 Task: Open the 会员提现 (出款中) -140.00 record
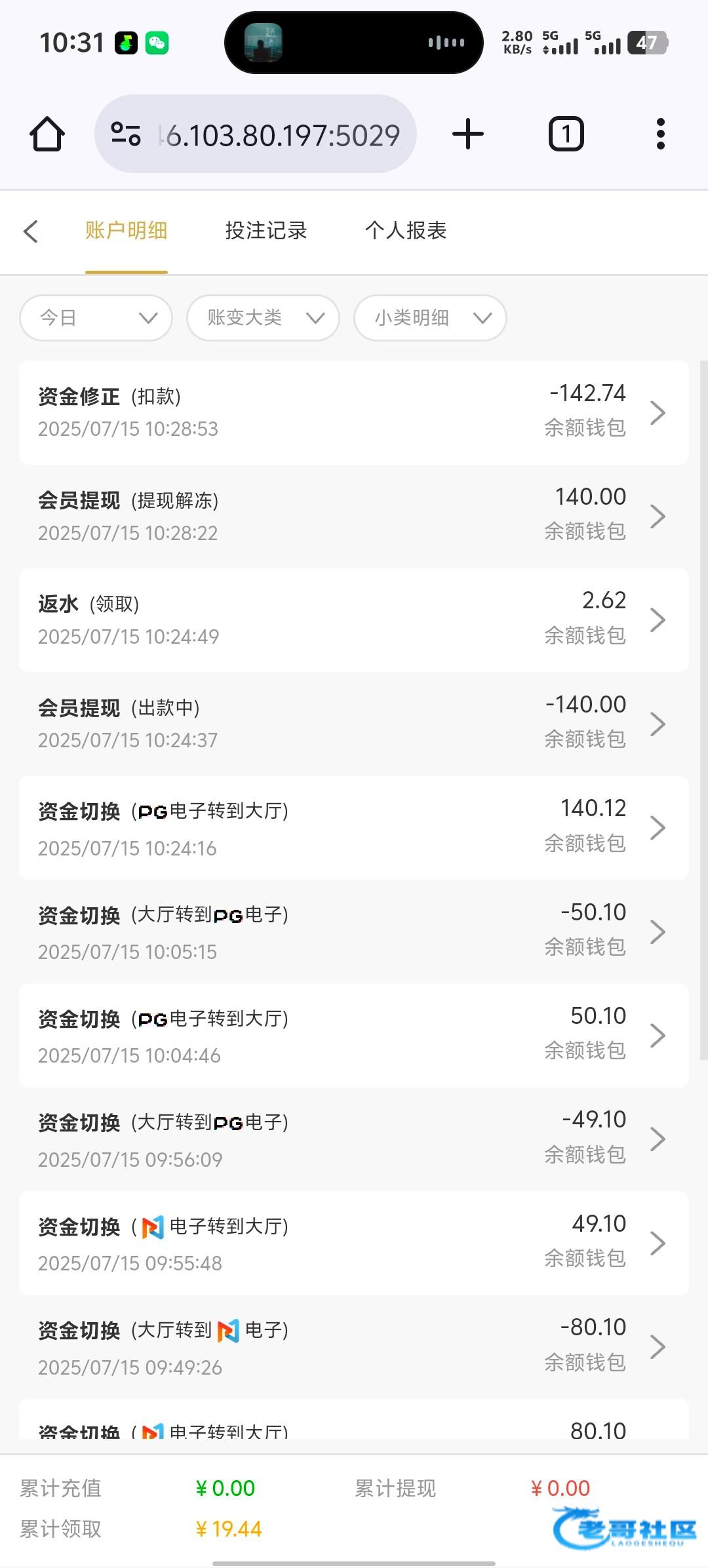tap(354, 724)
